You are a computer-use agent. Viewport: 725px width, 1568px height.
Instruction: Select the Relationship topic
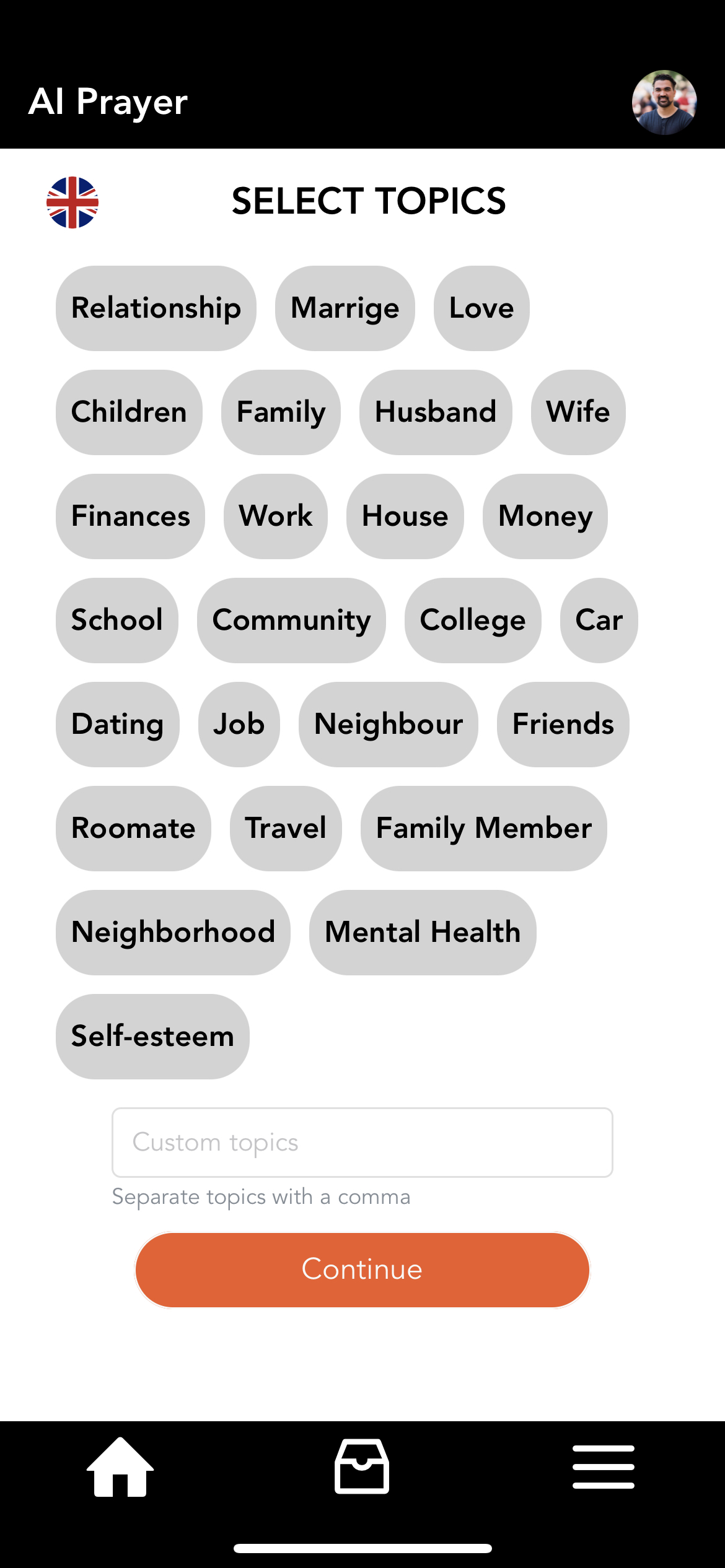[x=156, y=308]
